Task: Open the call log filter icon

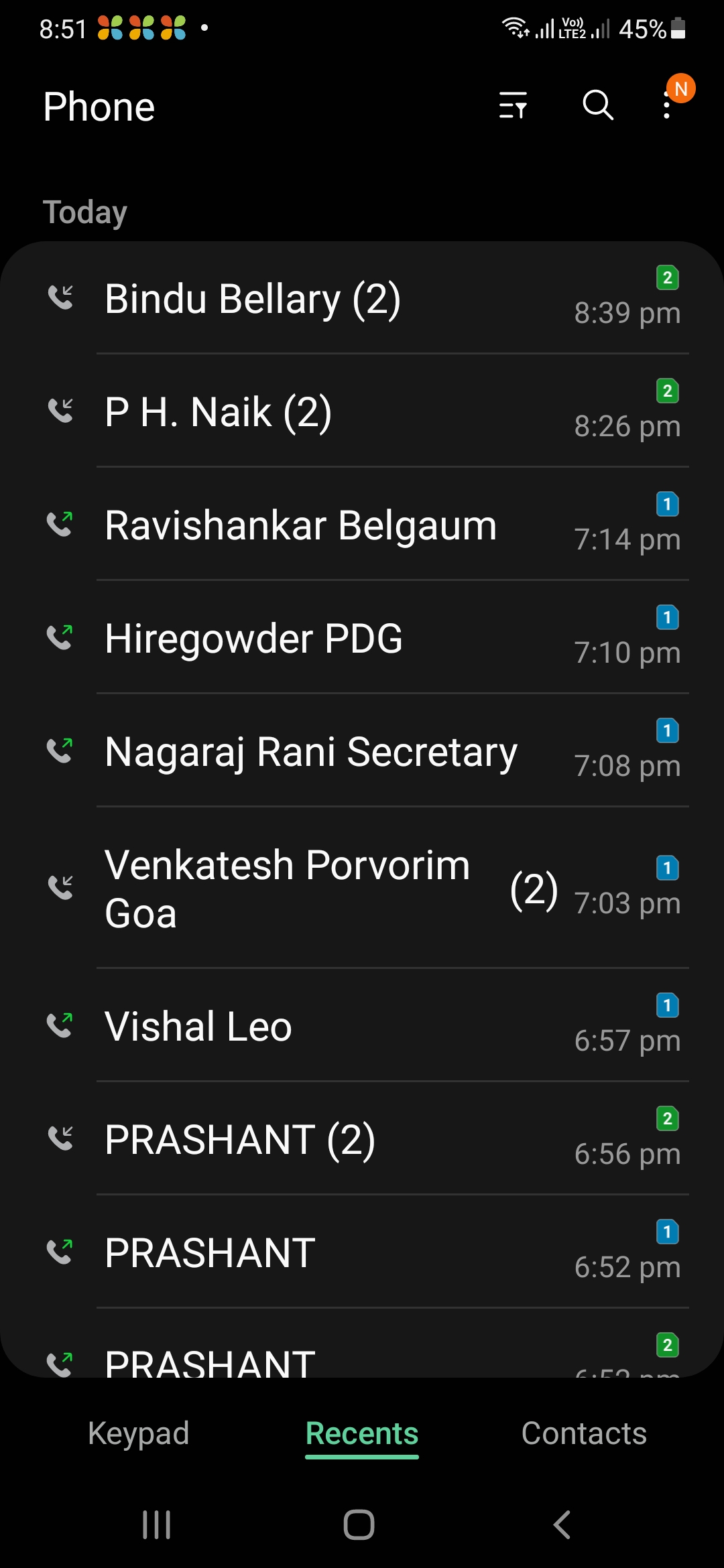Action: (x=514, y=106)
